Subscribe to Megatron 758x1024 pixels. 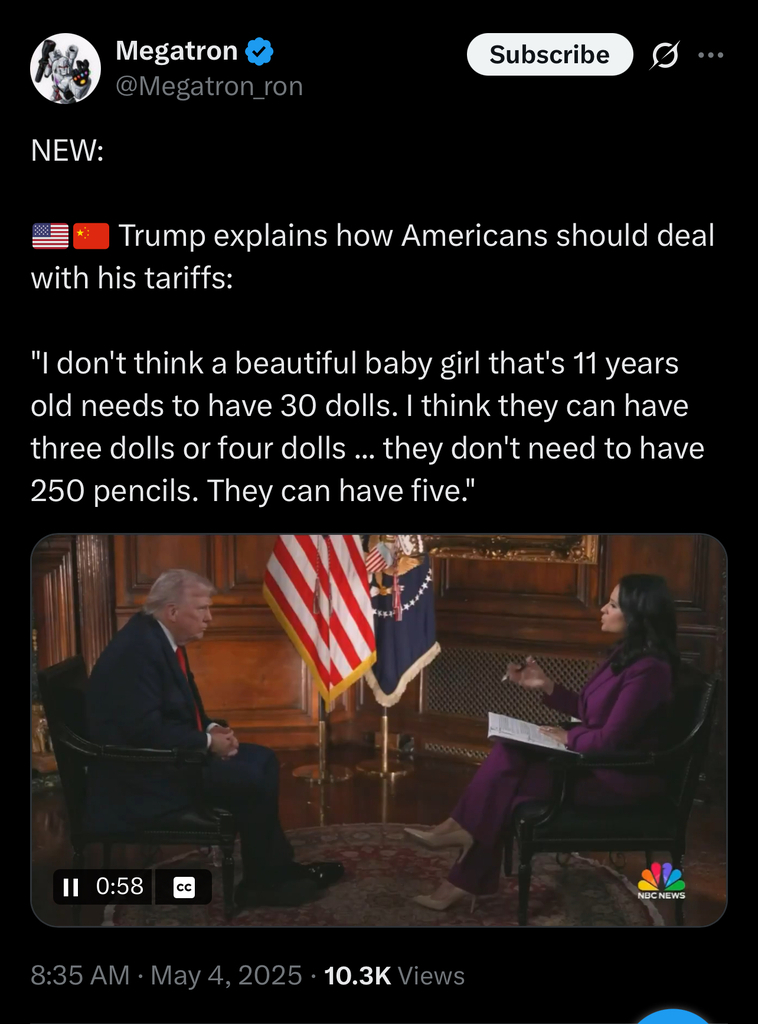[549, 55]
